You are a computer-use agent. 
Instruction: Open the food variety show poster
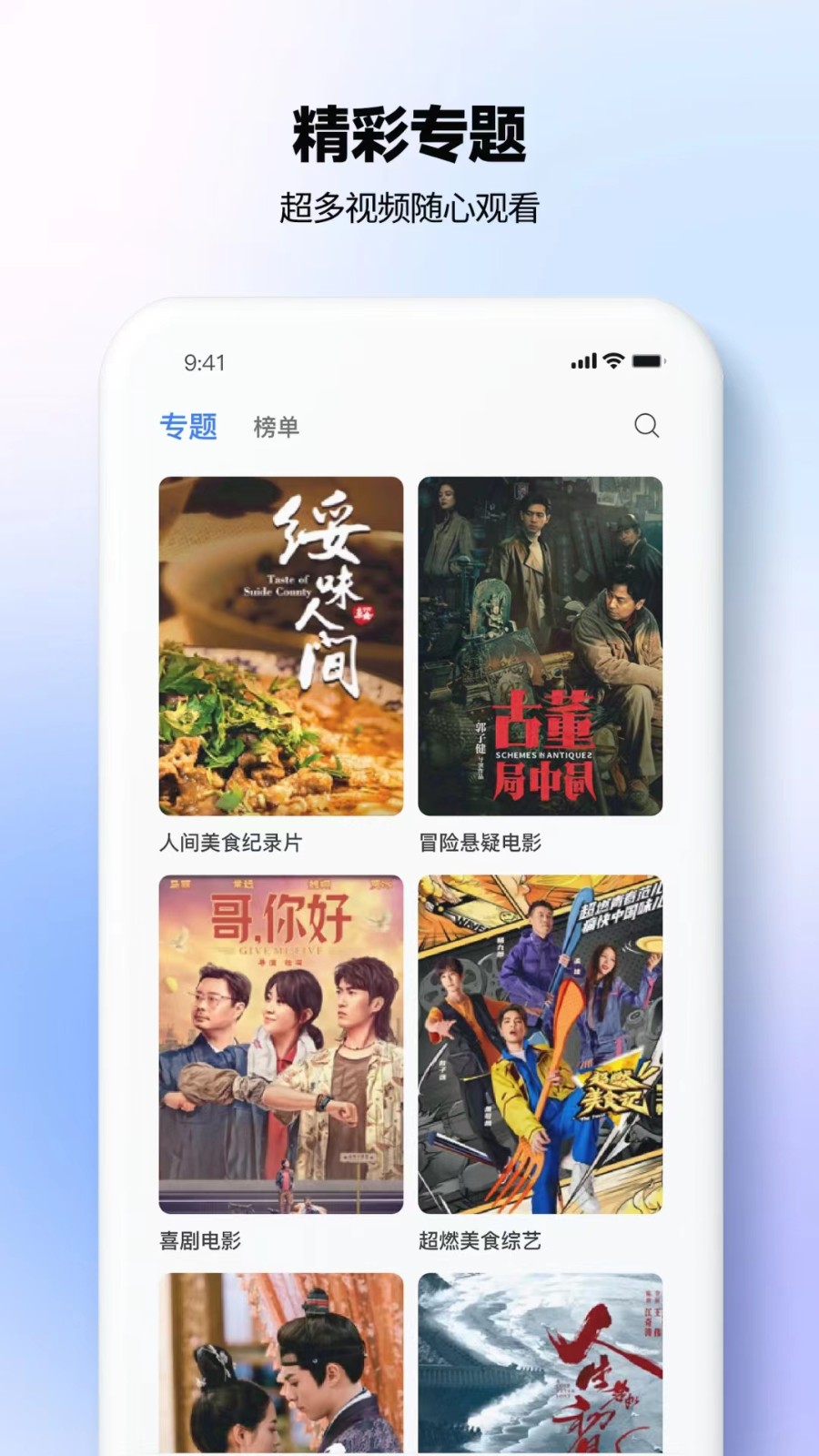pos(541,1043)
